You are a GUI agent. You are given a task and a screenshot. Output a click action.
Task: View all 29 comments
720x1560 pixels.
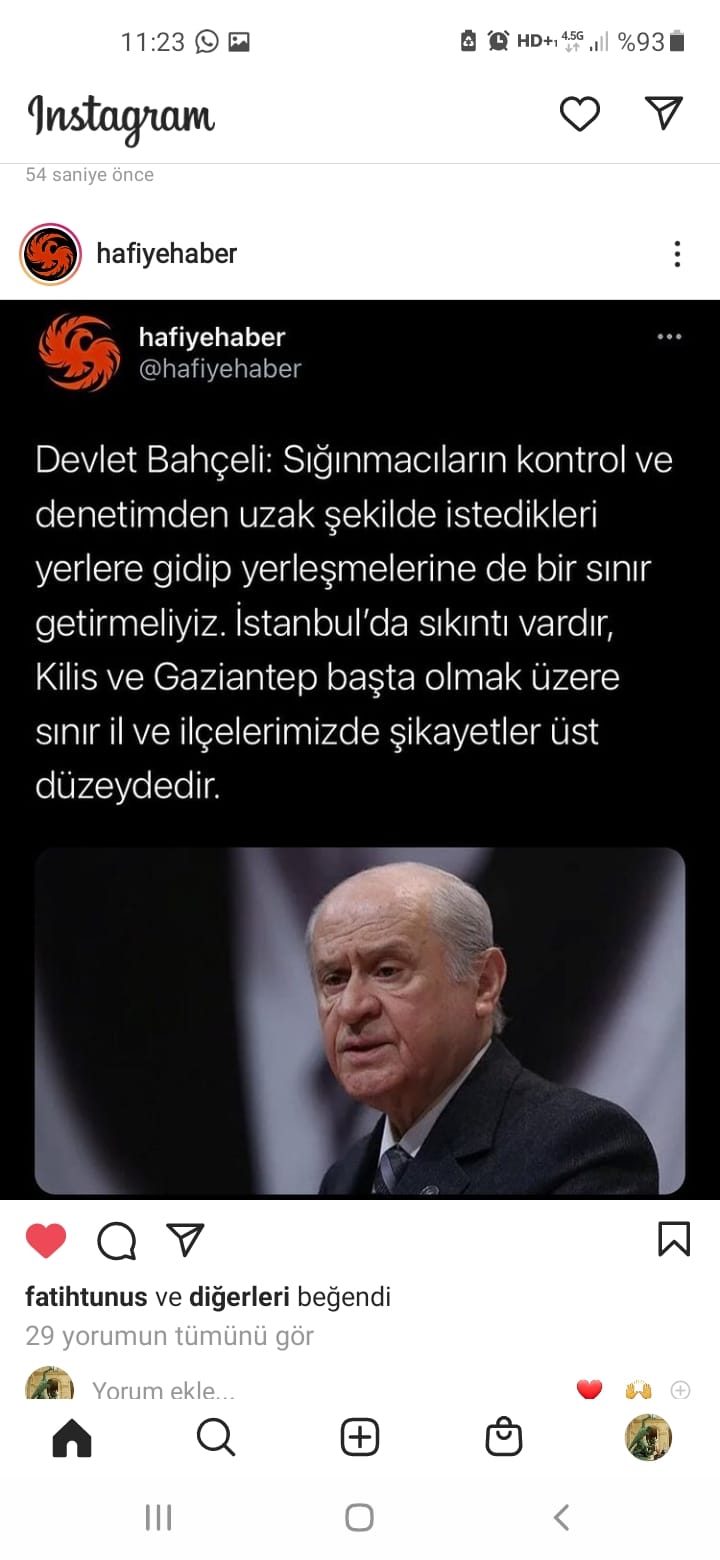pyautogui.click(x=170, y=1336)
